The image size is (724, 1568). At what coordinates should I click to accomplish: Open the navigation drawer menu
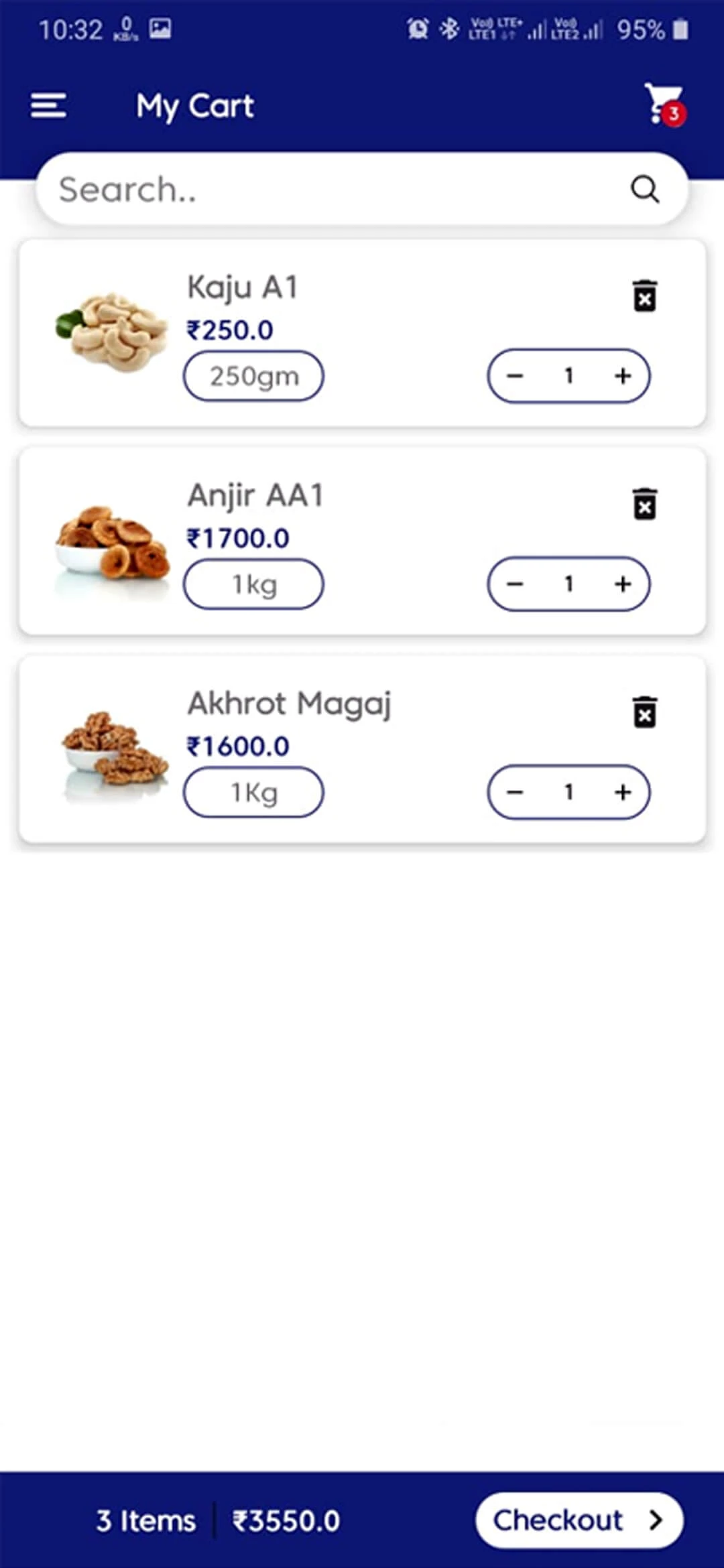coord(48,105)
